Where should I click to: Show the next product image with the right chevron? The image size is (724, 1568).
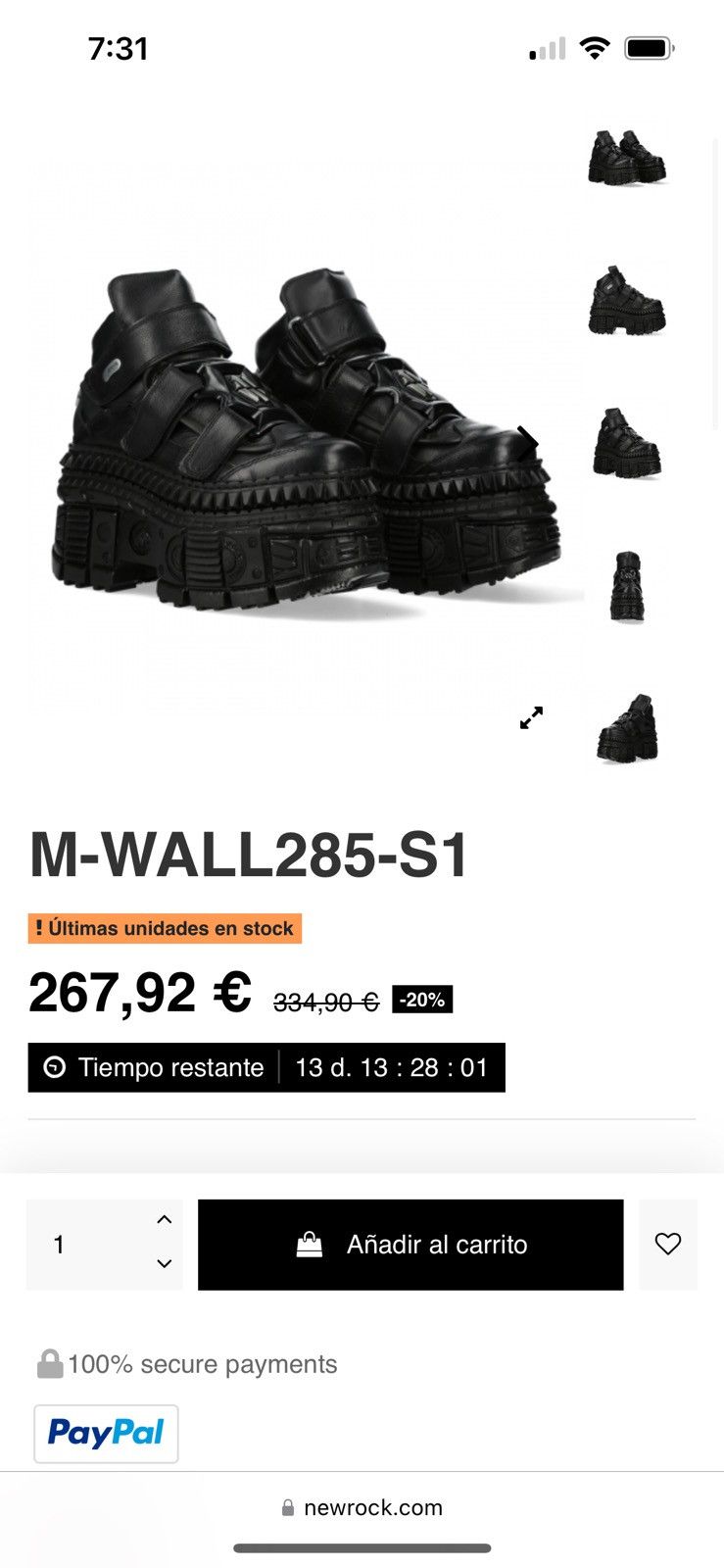pos(527,443)
